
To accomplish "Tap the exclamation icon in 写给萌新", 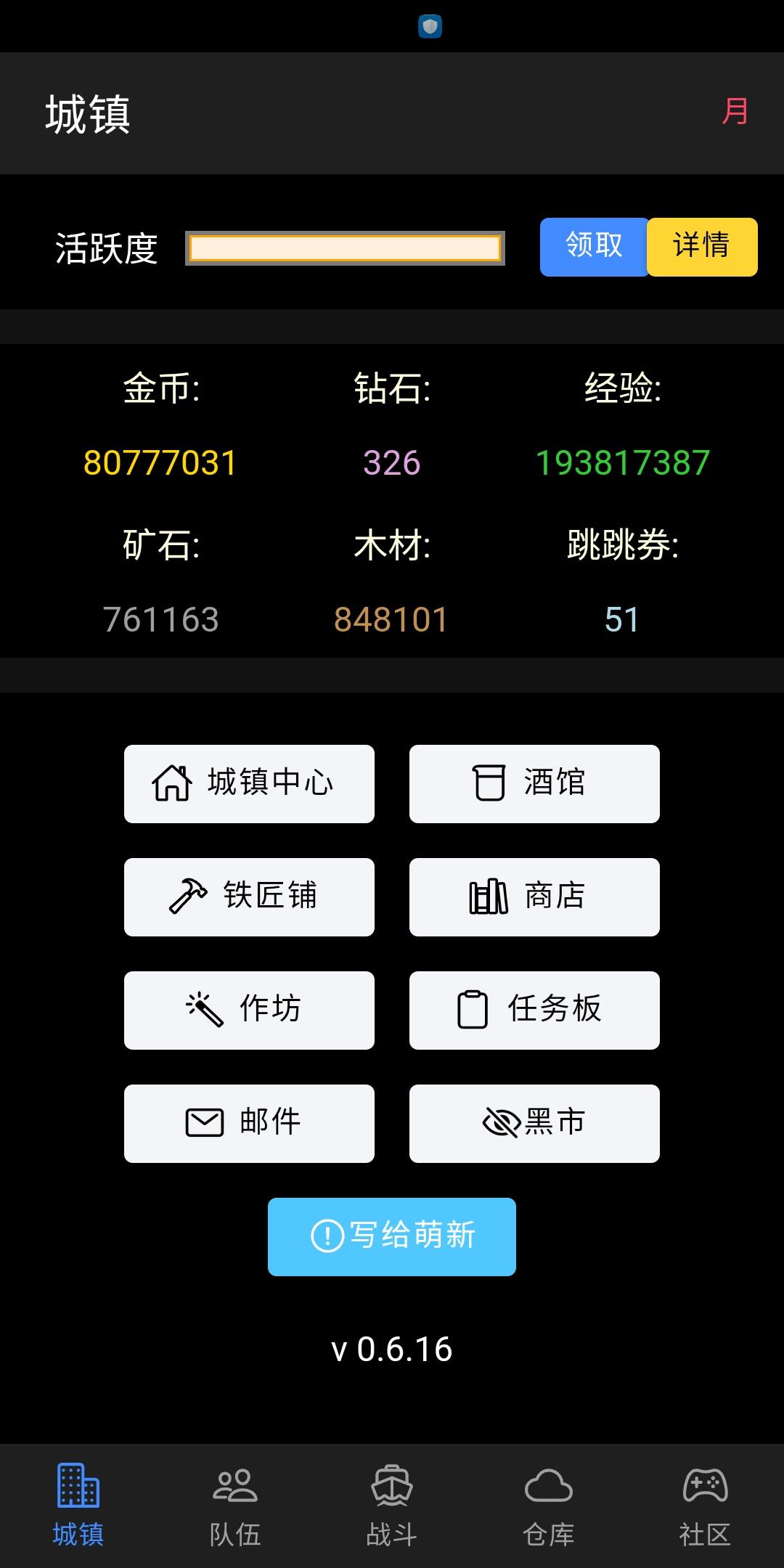I will [x=328, y=1236].
